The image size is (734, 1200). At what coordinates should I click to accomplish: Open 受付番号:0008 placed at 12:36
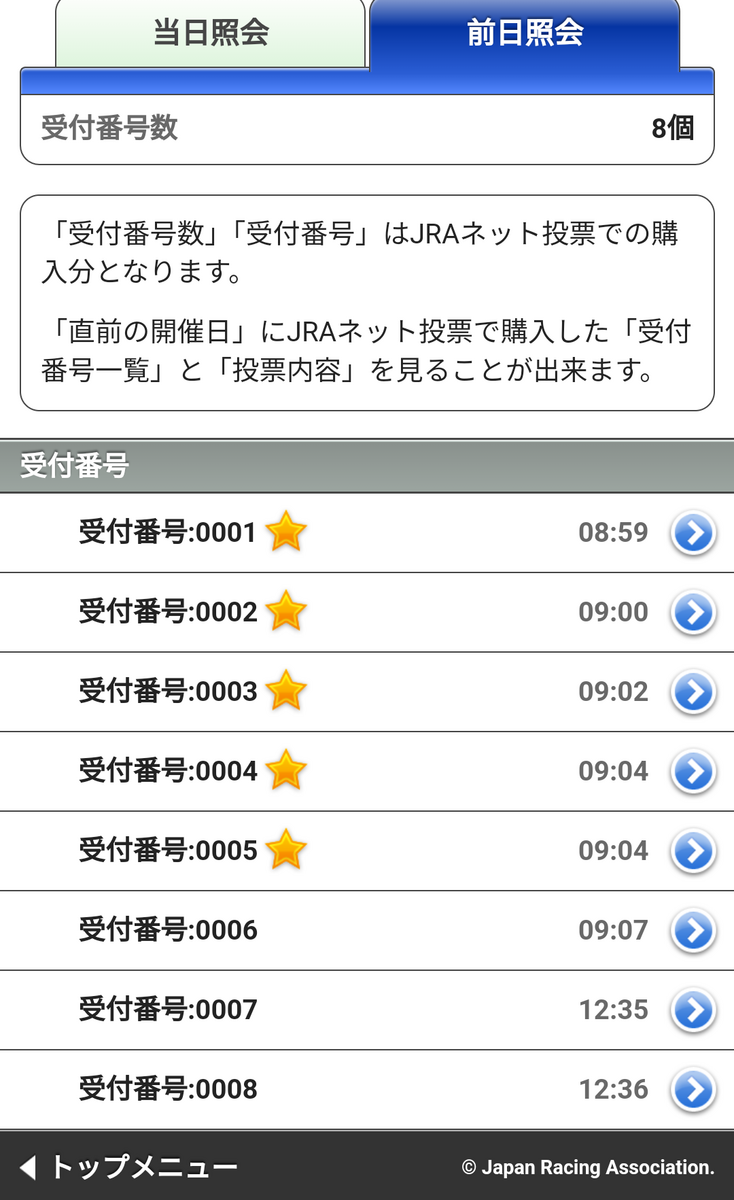[x=367, y=1089]
